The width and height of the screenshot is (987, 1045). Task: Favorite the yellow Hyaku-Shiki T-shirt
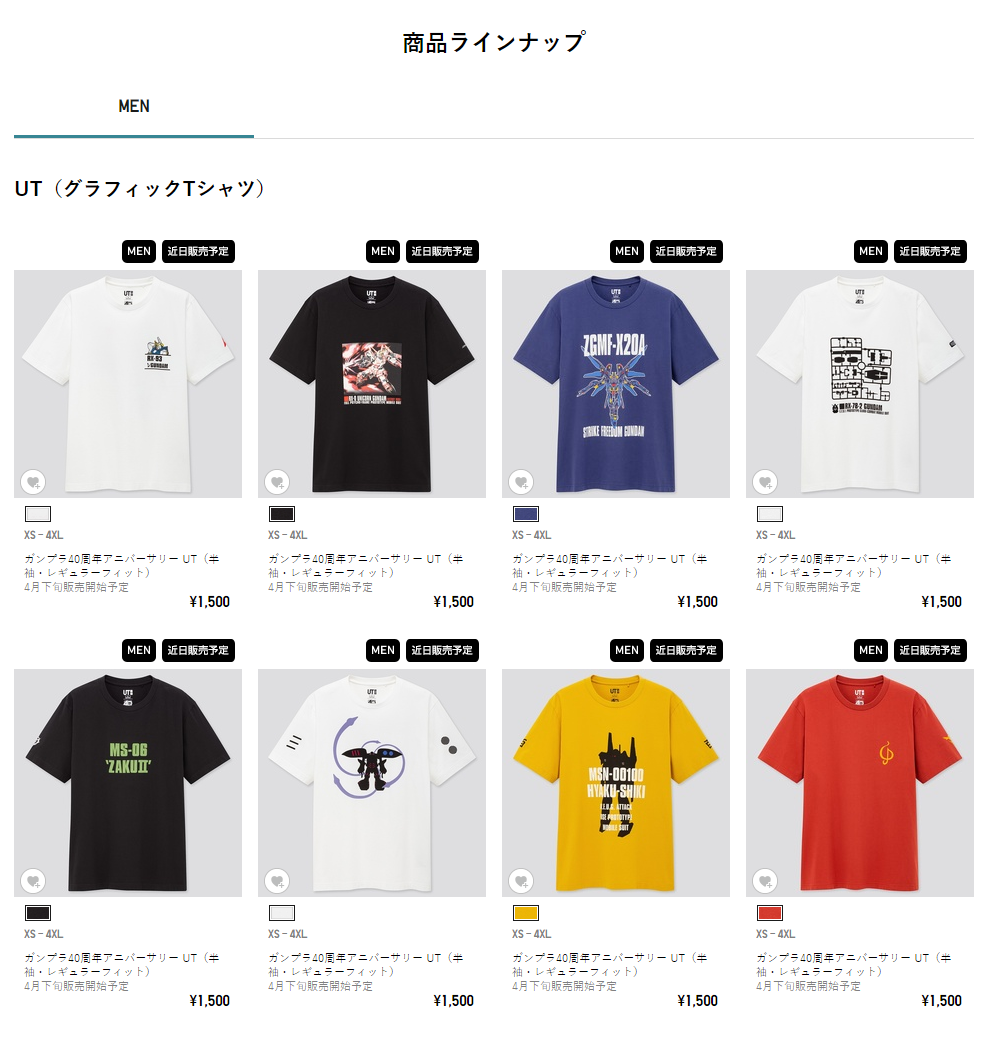click(521, 881)
